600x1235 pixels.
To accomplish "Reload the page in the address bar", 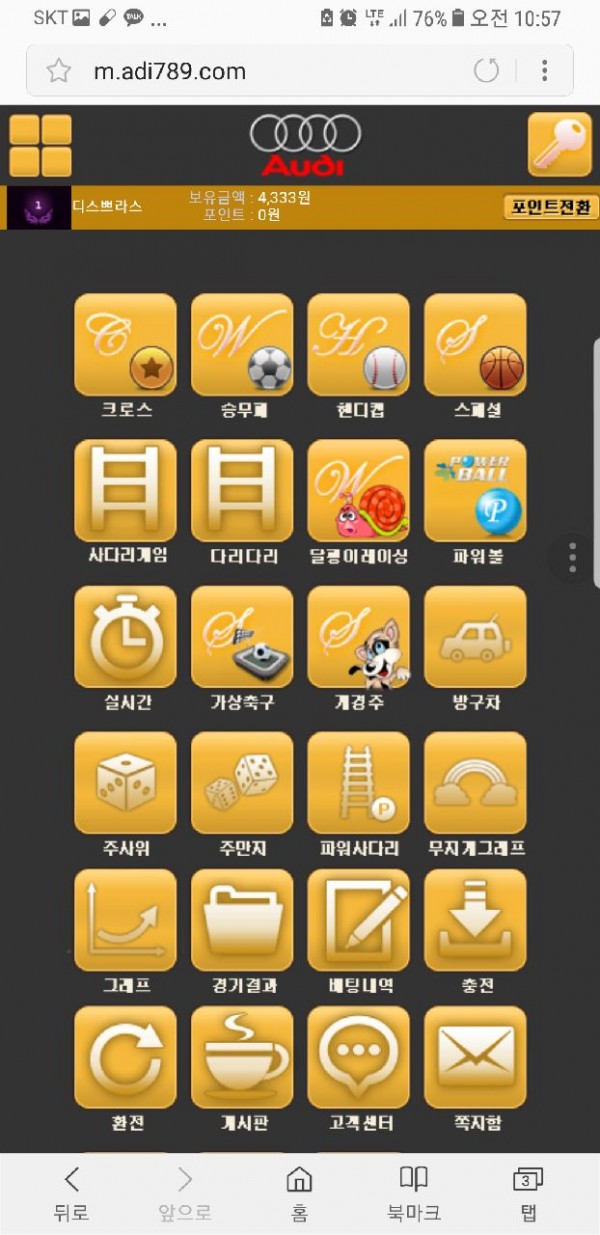I will click(x=486, y=71).
